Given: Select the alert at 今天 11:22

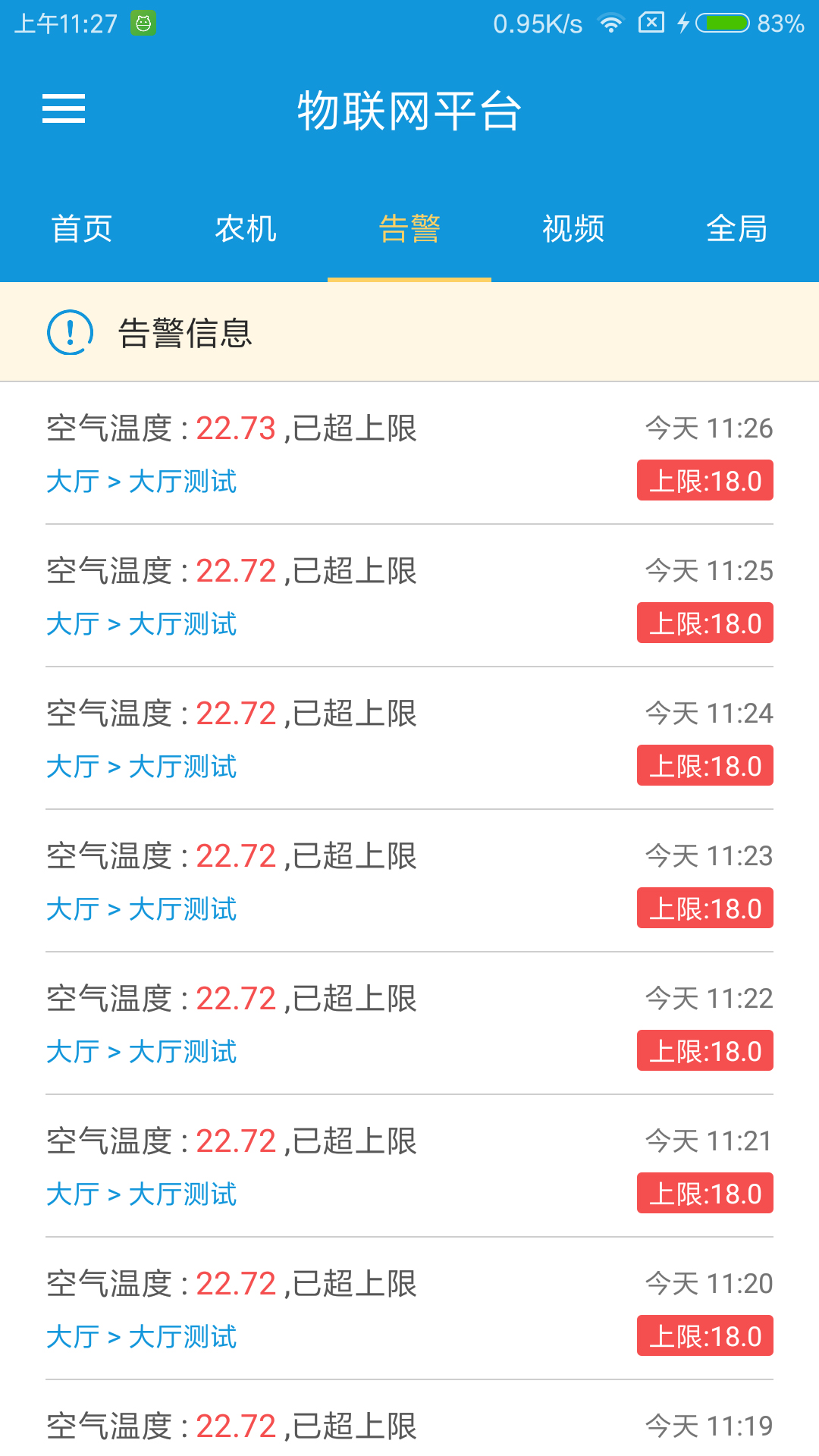Looking at the screenshot, I should [x=409, y=1024].
